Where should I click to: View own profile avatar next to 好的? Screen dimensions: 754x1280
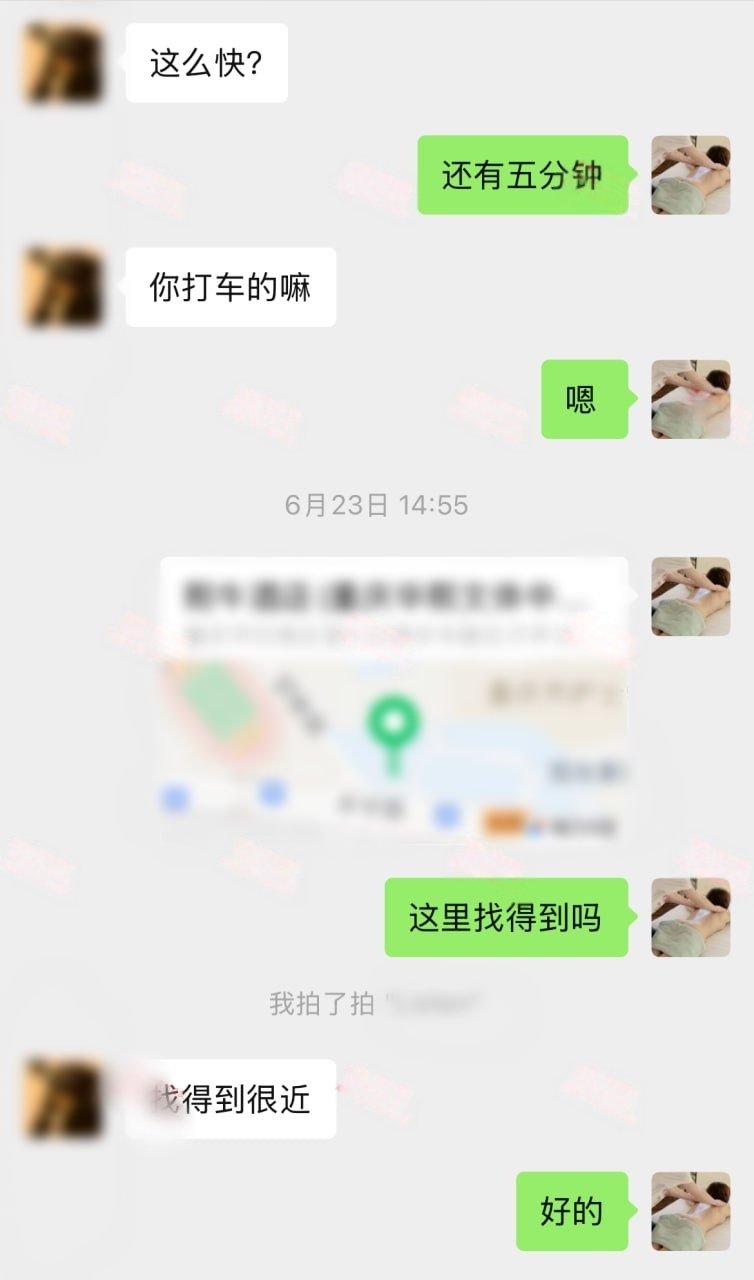click(690, 1211)
